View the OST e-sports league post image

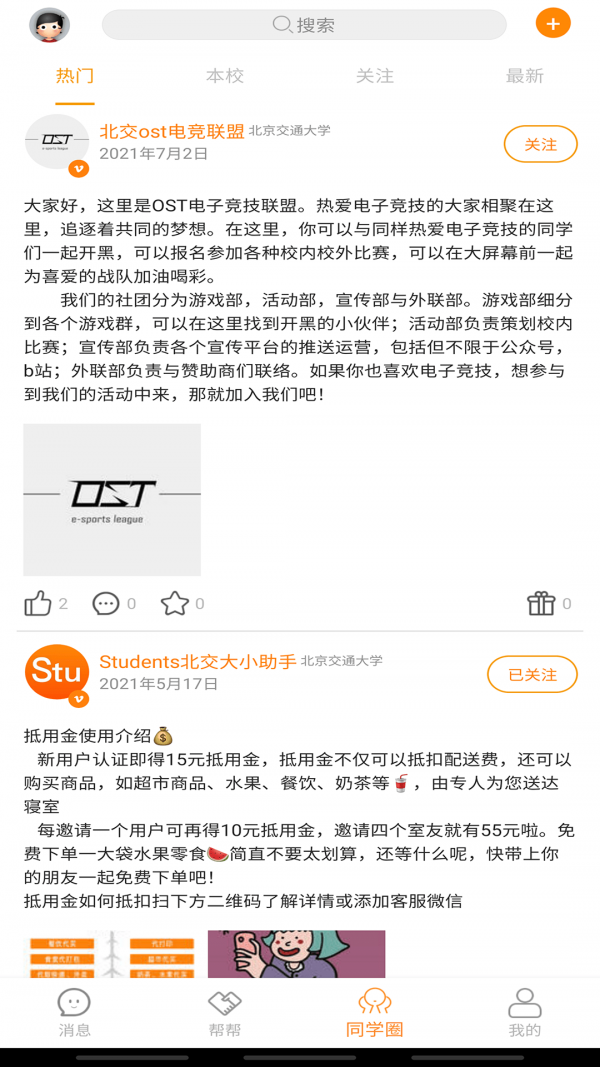112,499
